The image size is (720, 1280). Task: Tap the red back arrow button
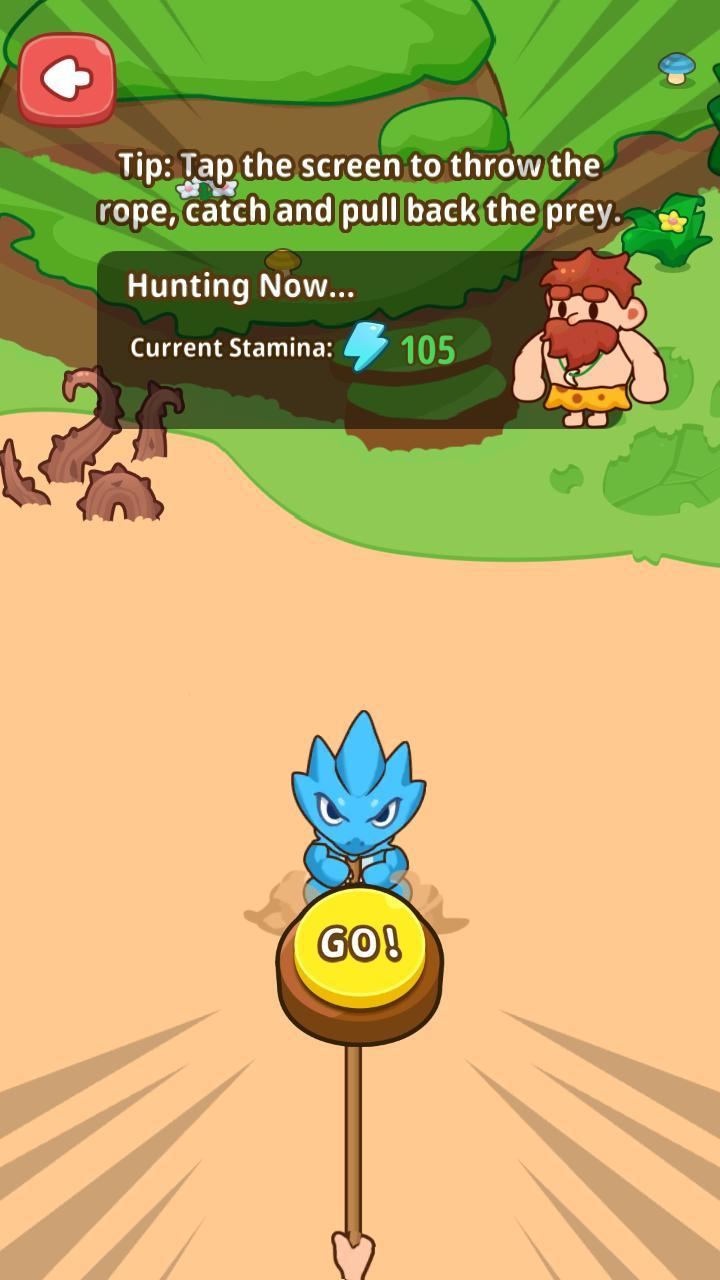(67, 79)
